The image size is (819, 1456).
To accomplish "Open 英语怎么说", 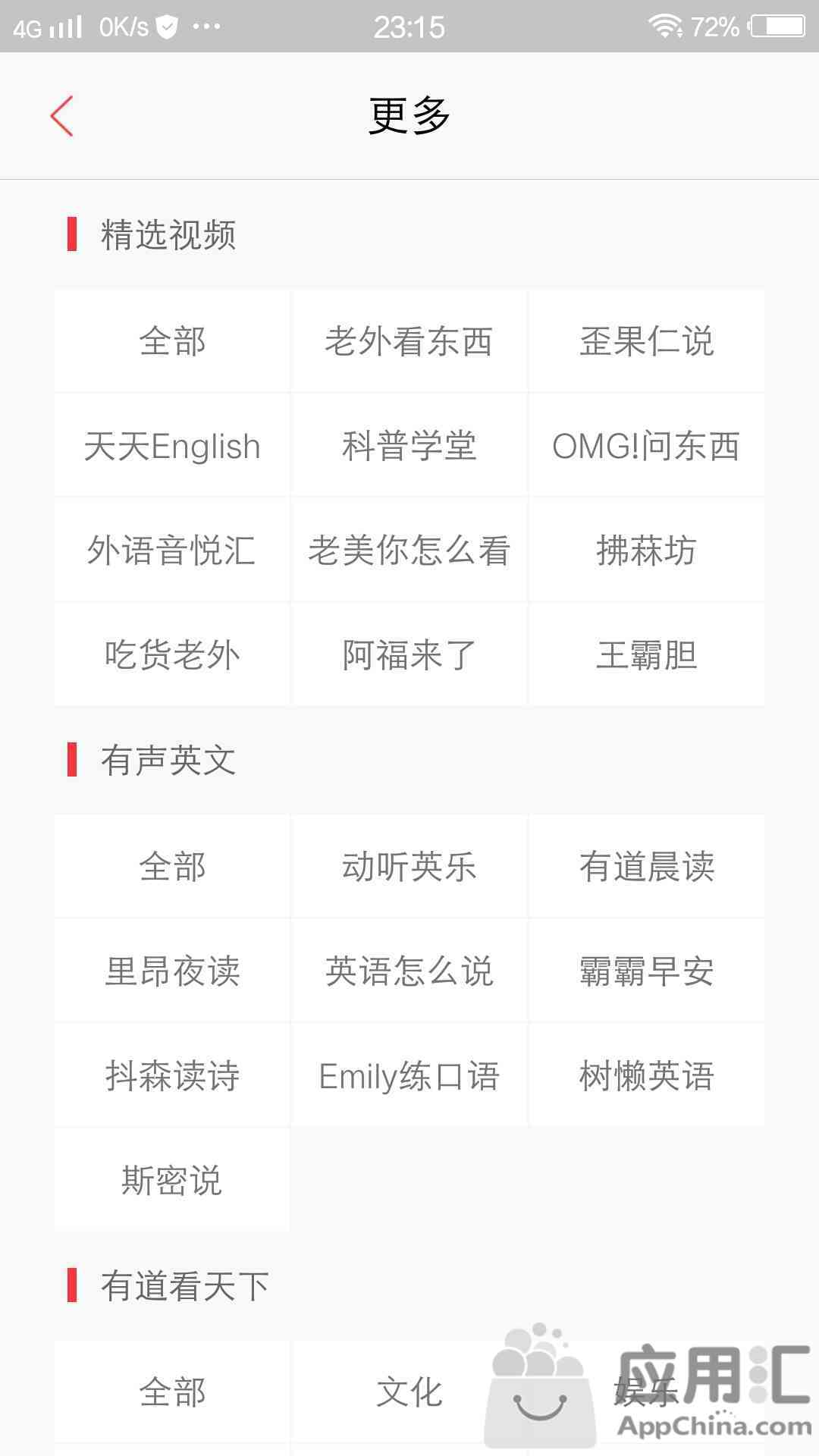I will click(x=409, y=971).
